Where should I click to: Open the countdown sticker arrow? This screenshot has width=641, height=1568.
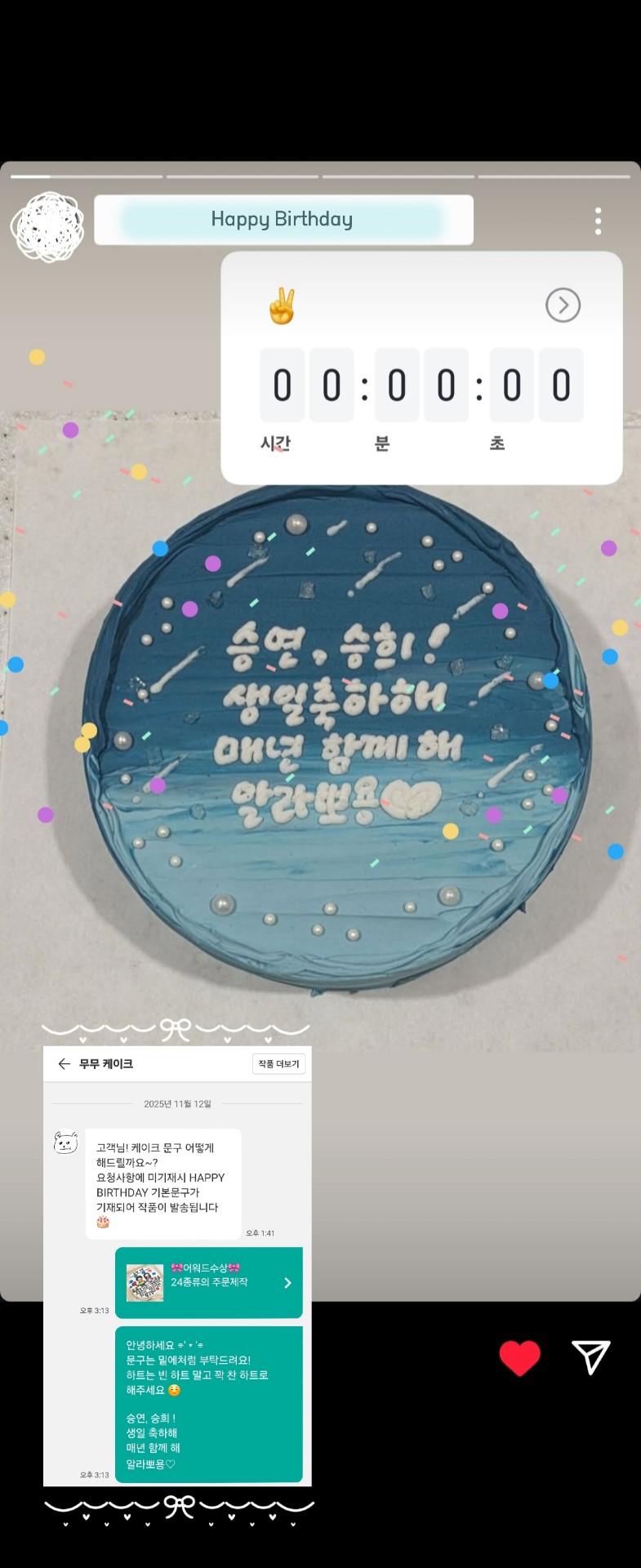pyautogui.click(x=563, y=305)
